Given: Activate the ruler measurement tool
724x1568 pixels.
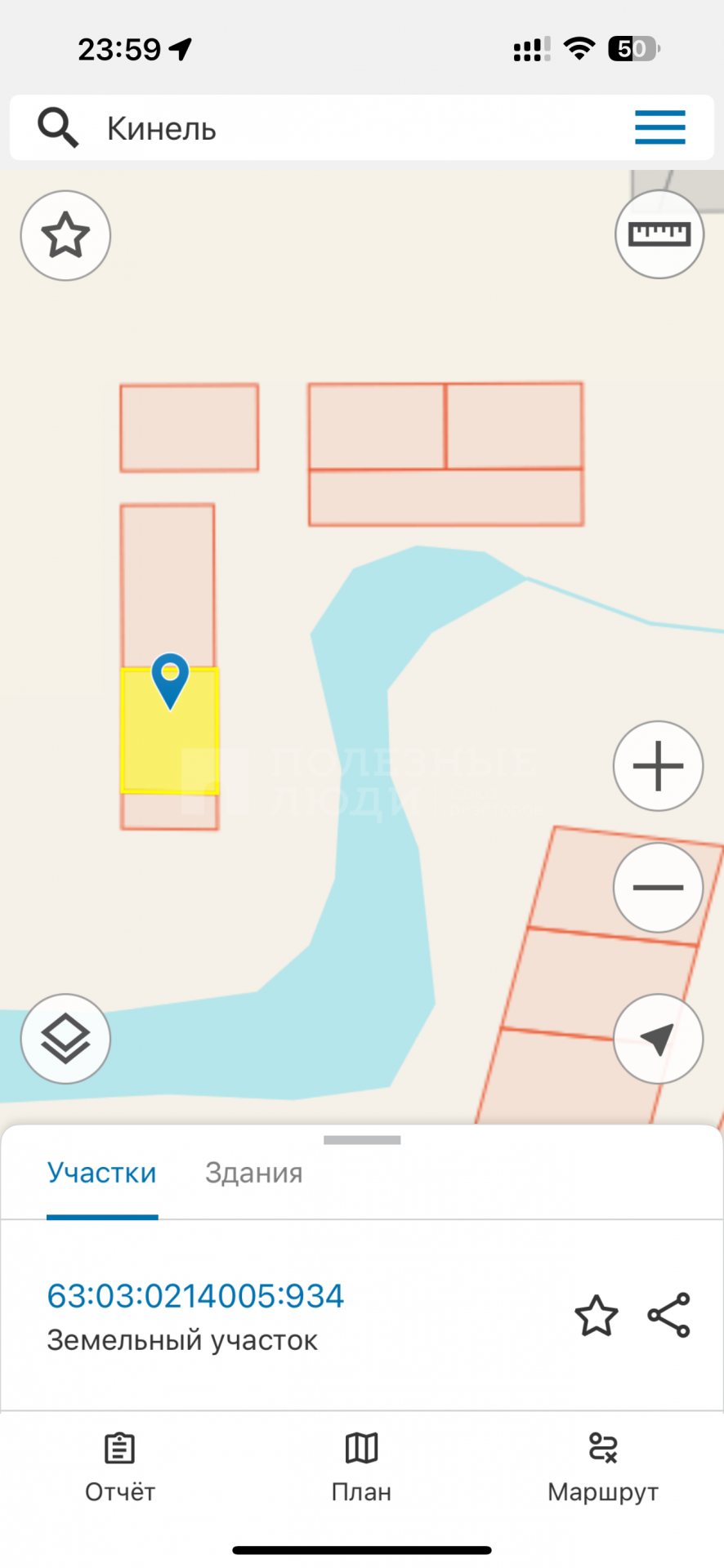Looking at the screenshot, I should click(659, 234).
